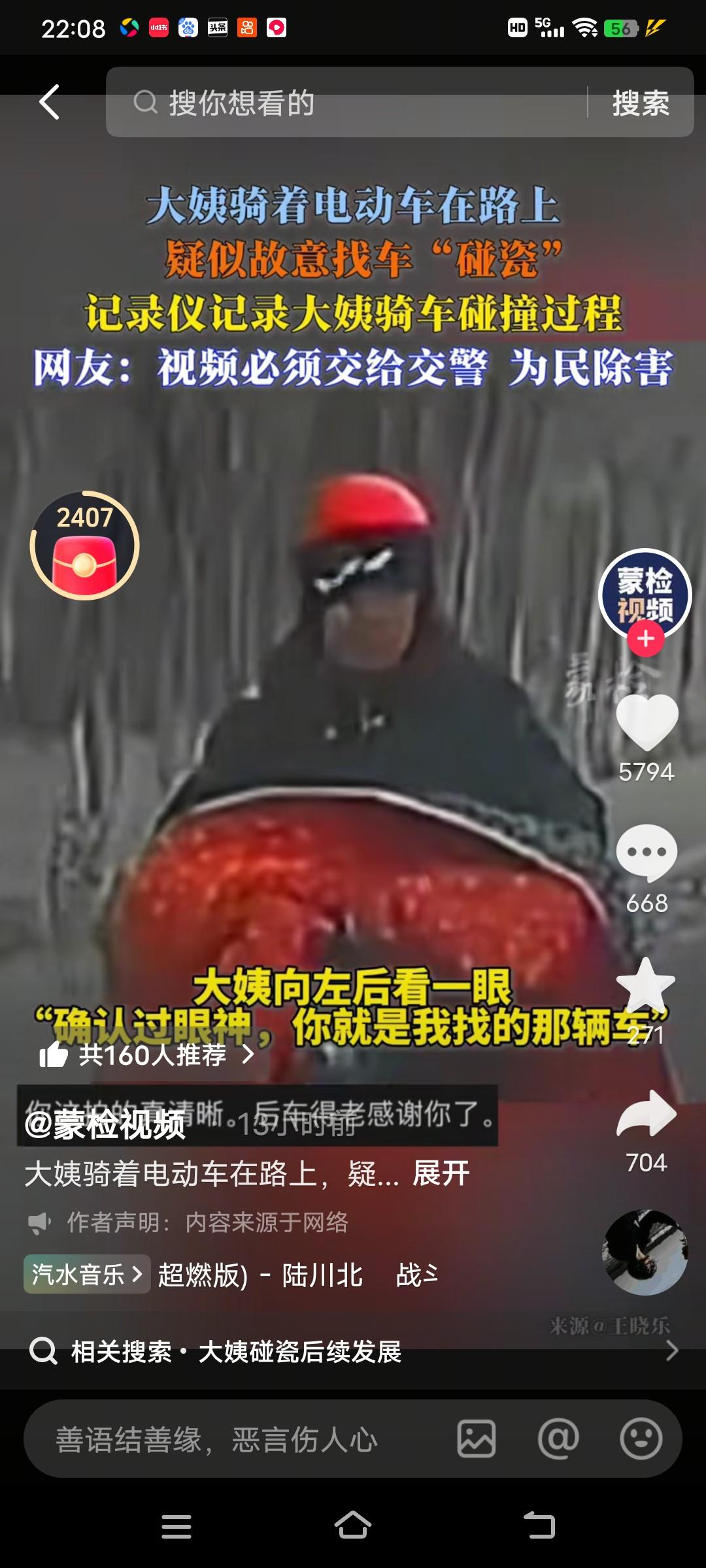This screenshot has width=706, height=1568.
Task: Expand the caption with 展开
Action: [441, 1173]
